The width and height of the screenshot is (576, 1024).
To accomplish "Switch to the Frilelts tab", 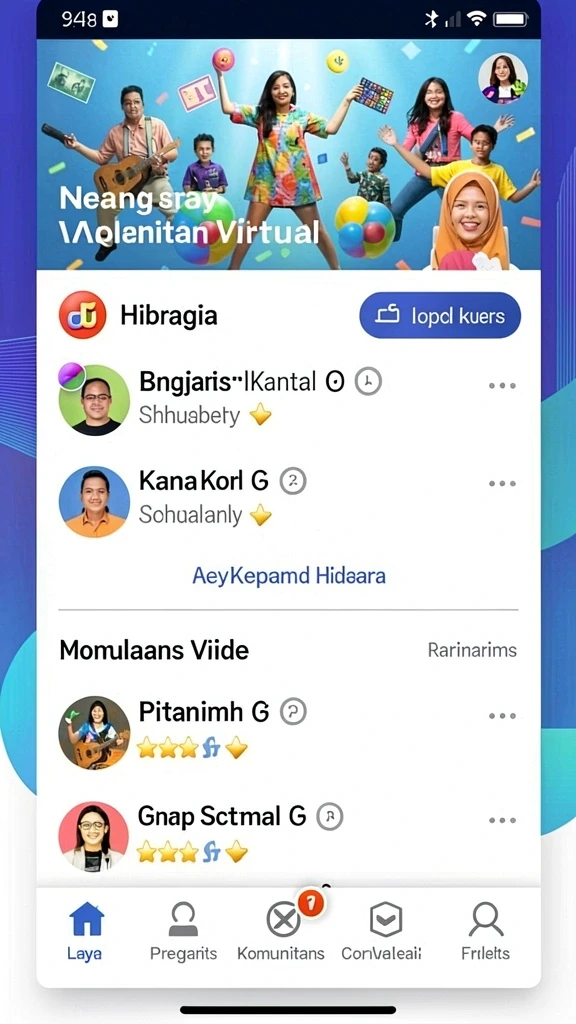I will [x=486, y=932].
